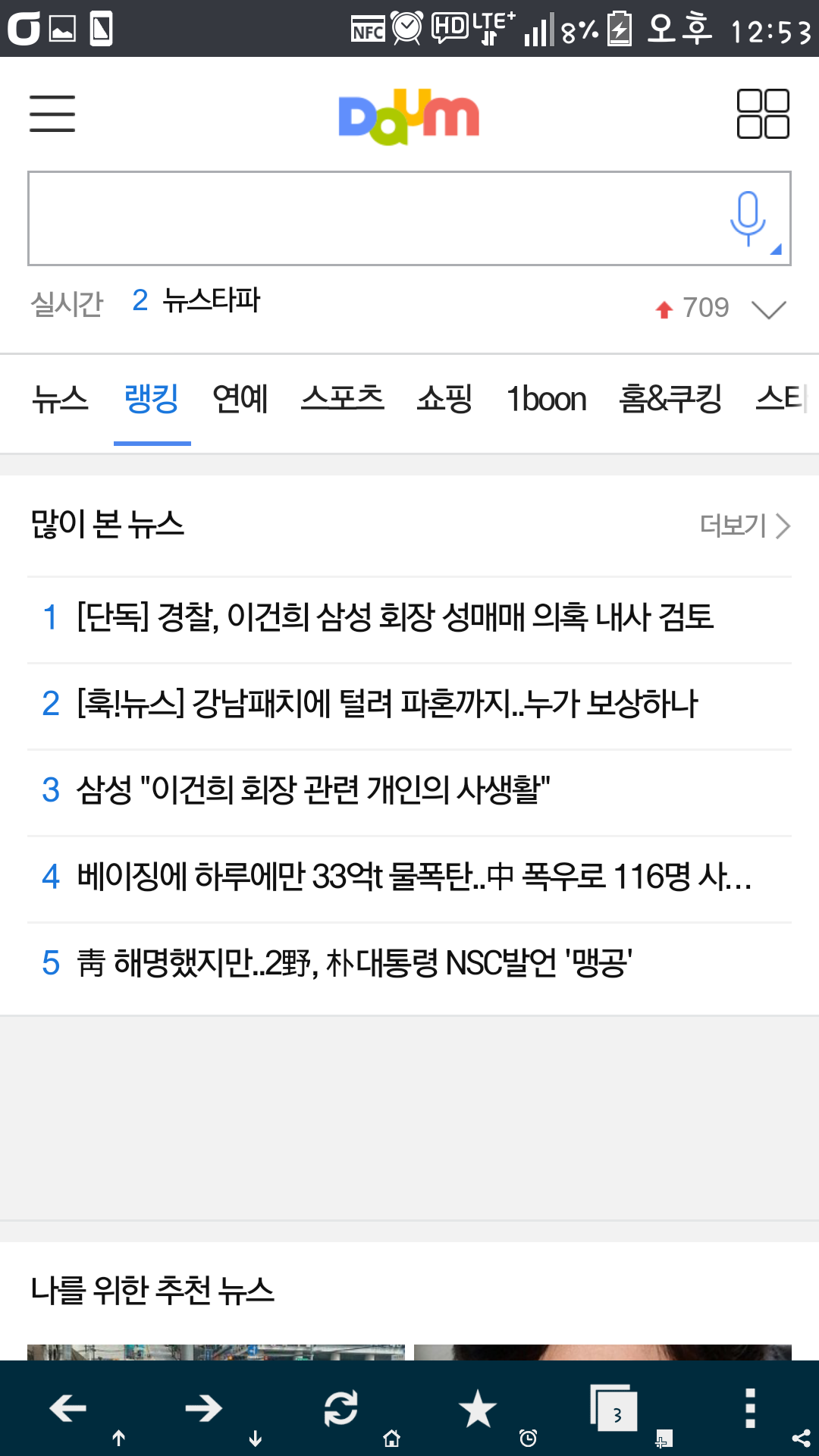The width and height of the screenshot is (819, 1456).
Task: Open the 강남패치 훅!뉴스 article
Action: pos(387,704)
